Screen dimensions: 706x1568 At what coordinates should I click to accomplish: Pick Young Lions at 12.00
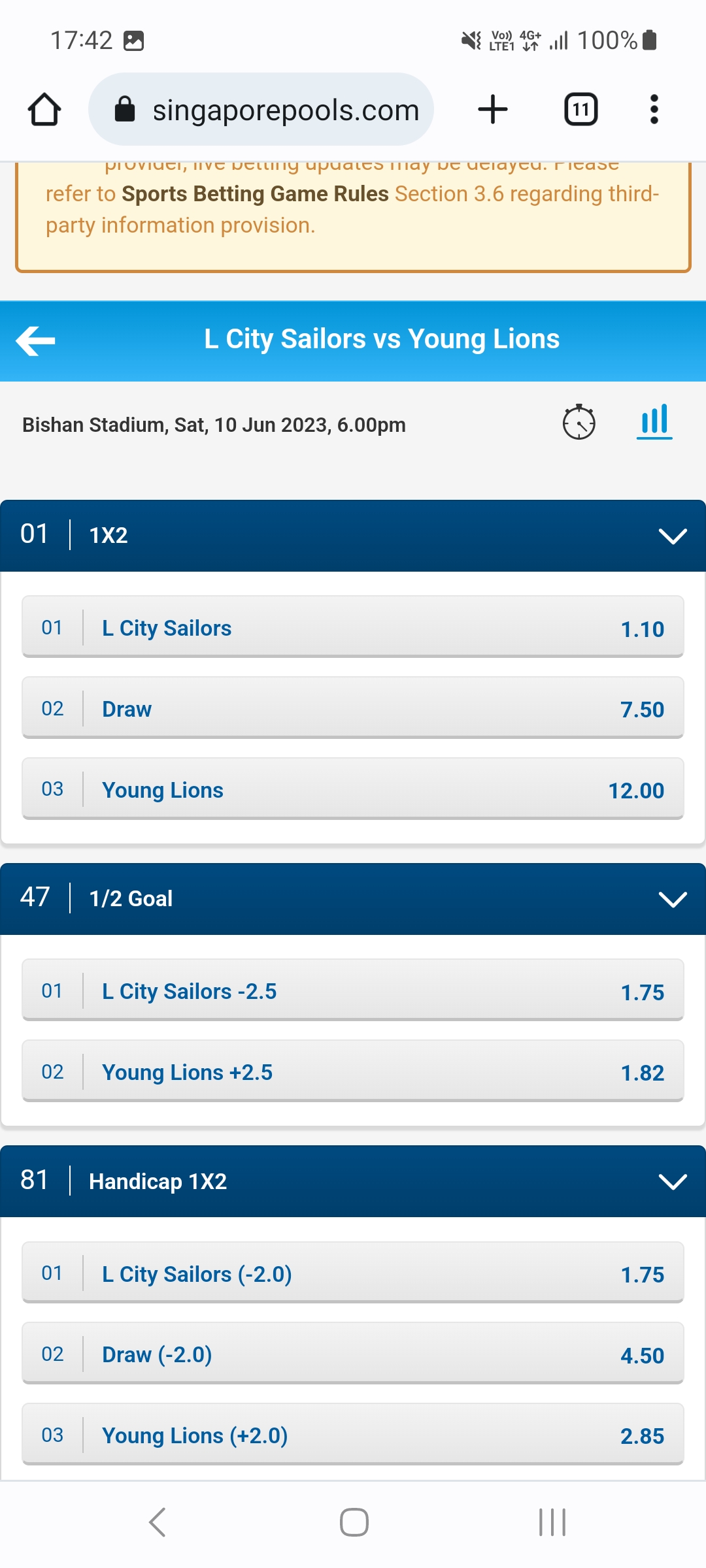[353, 789]
